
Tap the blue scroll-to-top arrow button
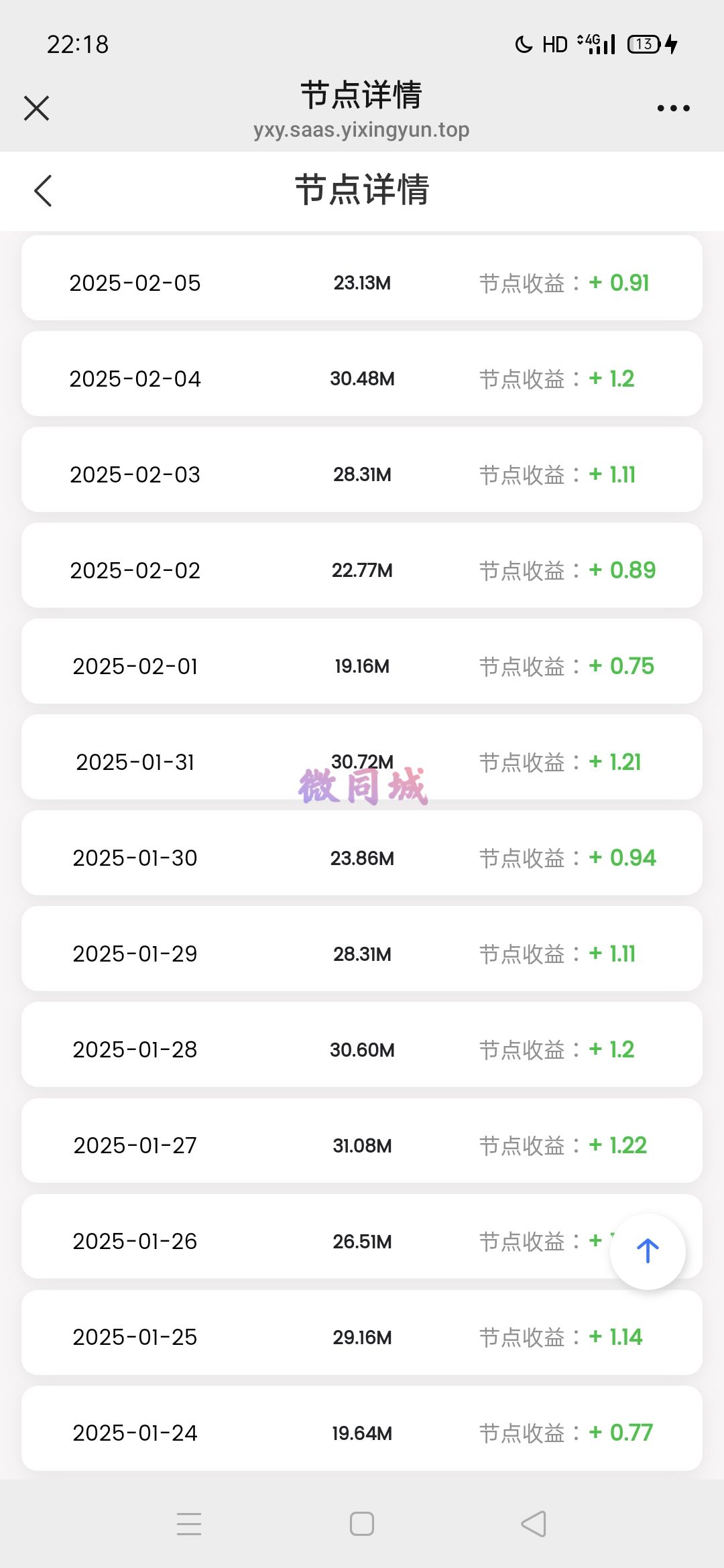pyautogui.click(x=648, y=1251)
